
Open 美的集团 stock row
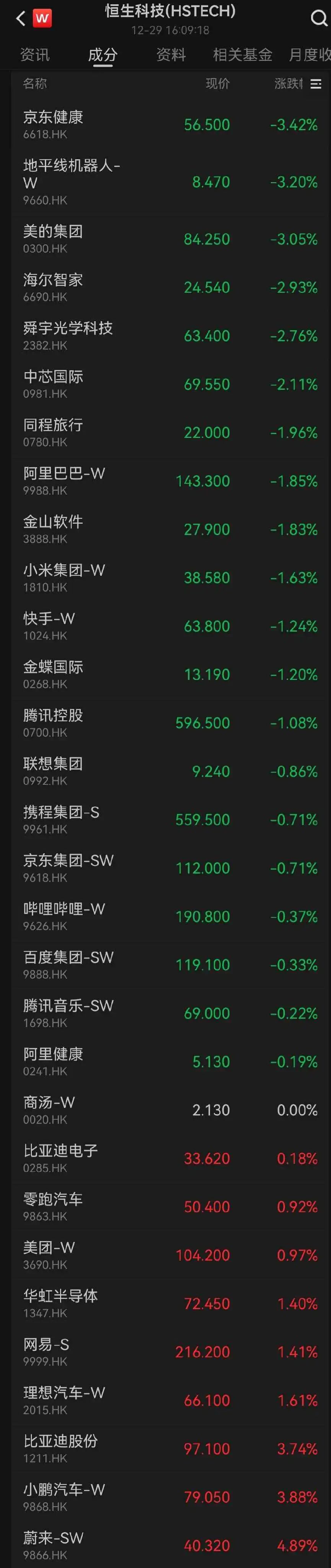[165, 238]
